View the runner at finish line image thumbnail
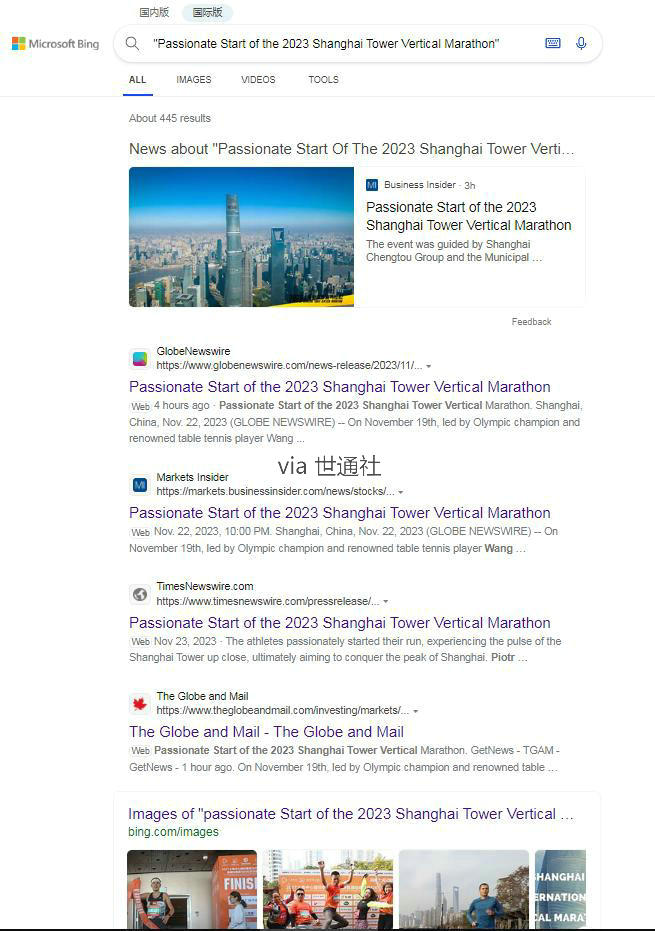This screenshot has width=655, height=931. [191, 888]
